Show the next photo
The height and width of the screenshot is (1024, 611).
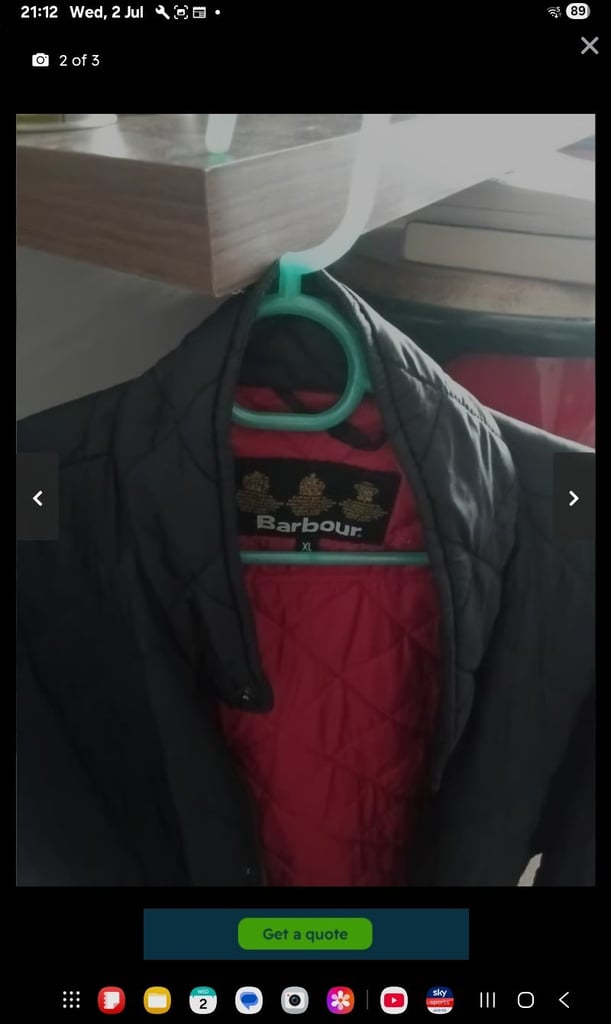pyautogui.click(x=574, y=498)
